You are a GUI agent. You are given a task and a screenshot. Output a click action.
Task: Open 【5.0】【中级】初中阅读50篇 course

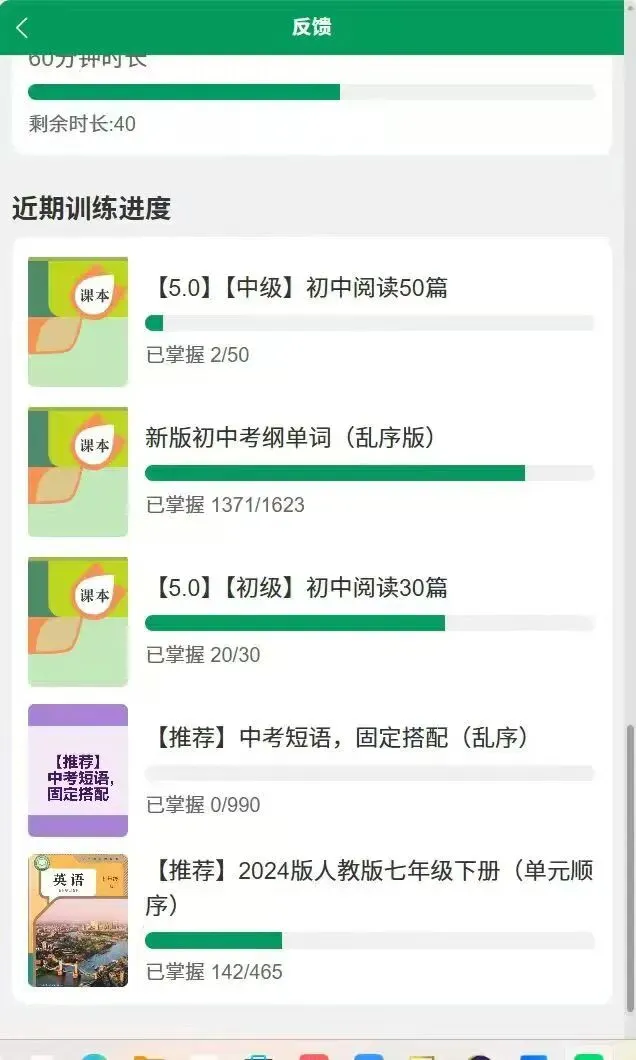point(312,322)
